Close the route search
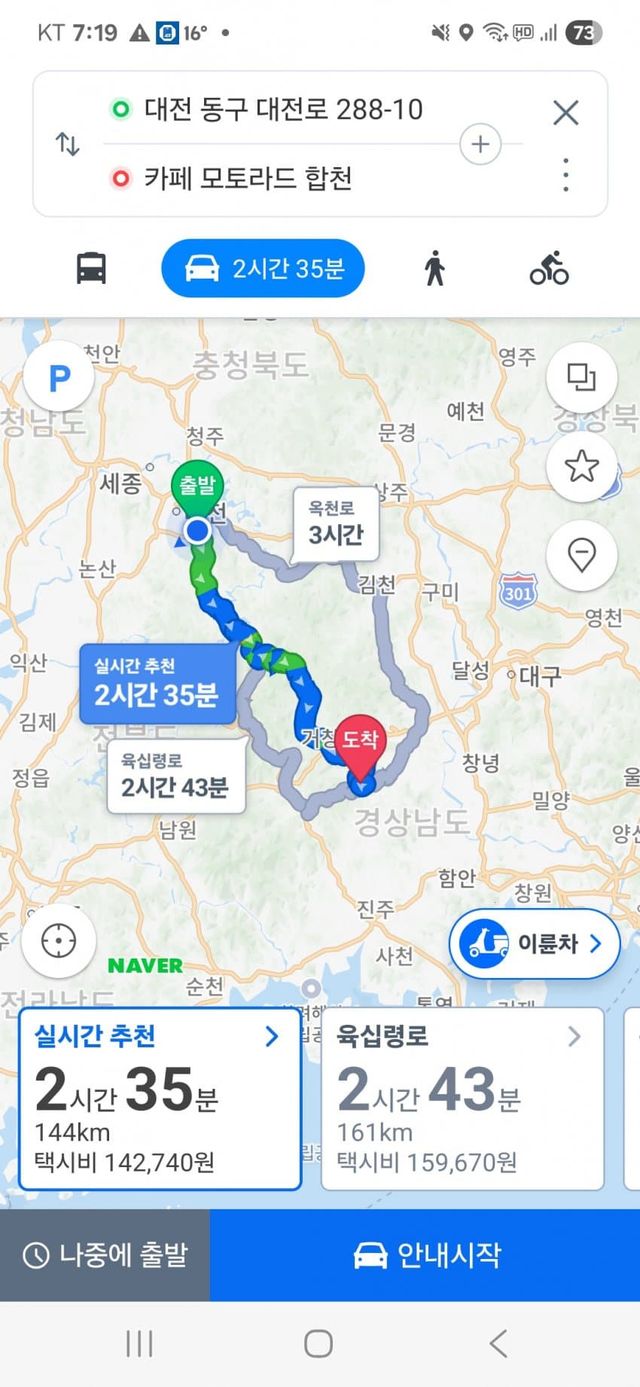Screen dimensions: 640x1387 click(x=565, y=112)
